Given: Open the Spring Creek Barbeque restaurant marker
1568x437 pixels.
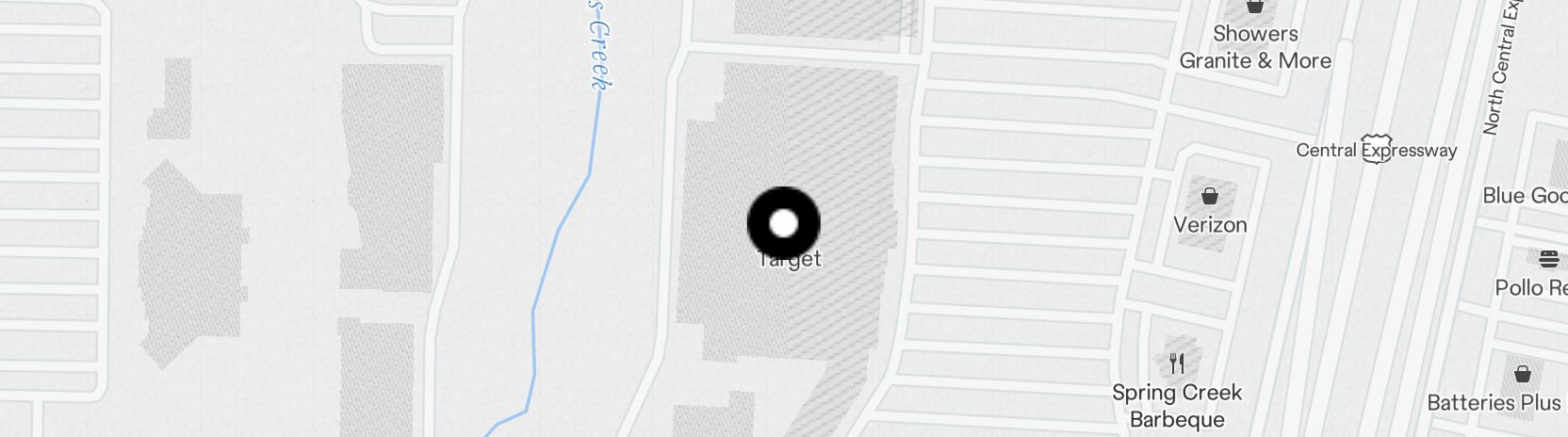Looking at the screenshot, I should [x=1176, y=363].
